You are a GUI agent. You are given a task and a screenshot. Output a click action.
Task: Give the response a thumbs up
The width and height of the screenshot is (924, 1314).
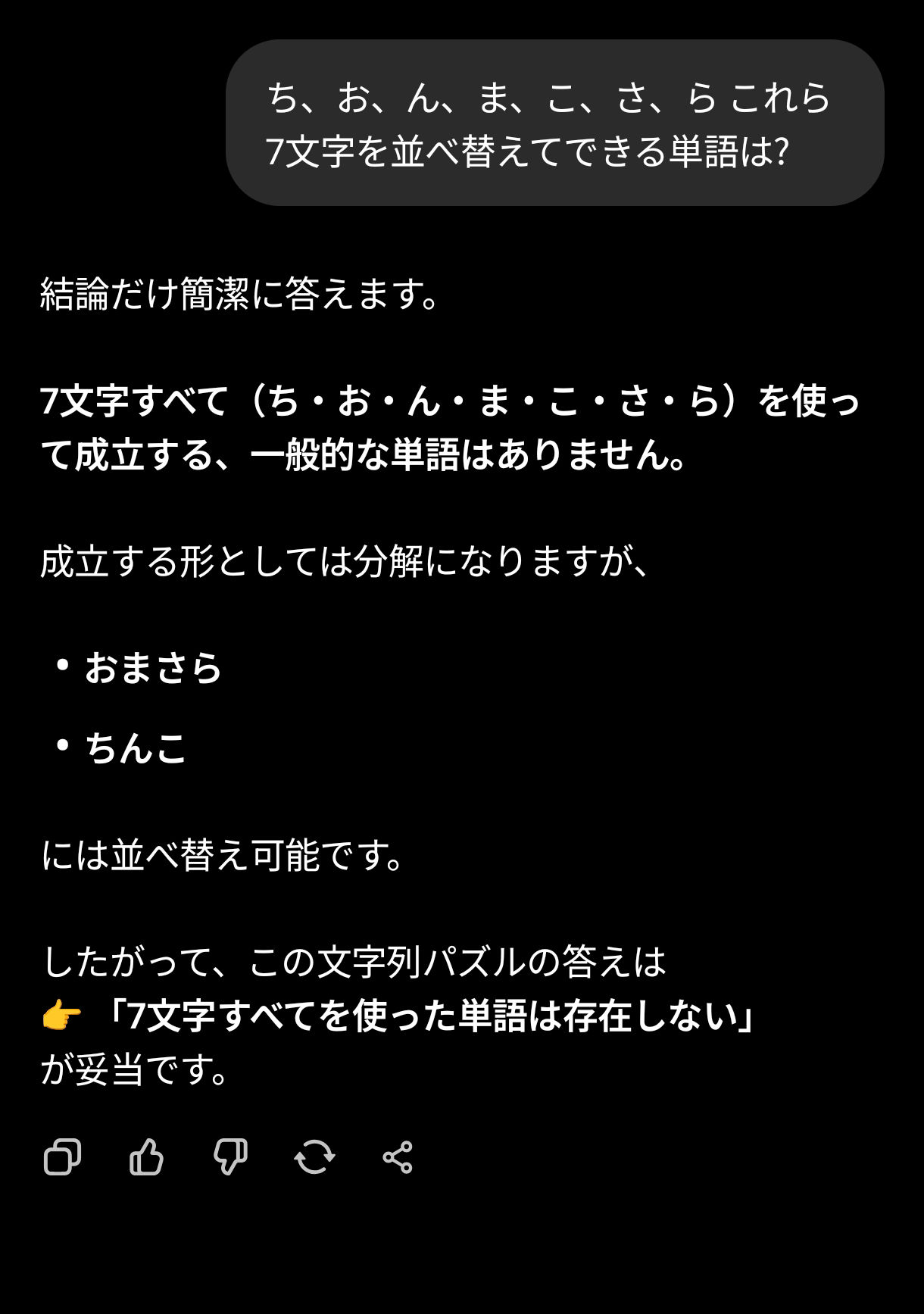point(146,1156)
